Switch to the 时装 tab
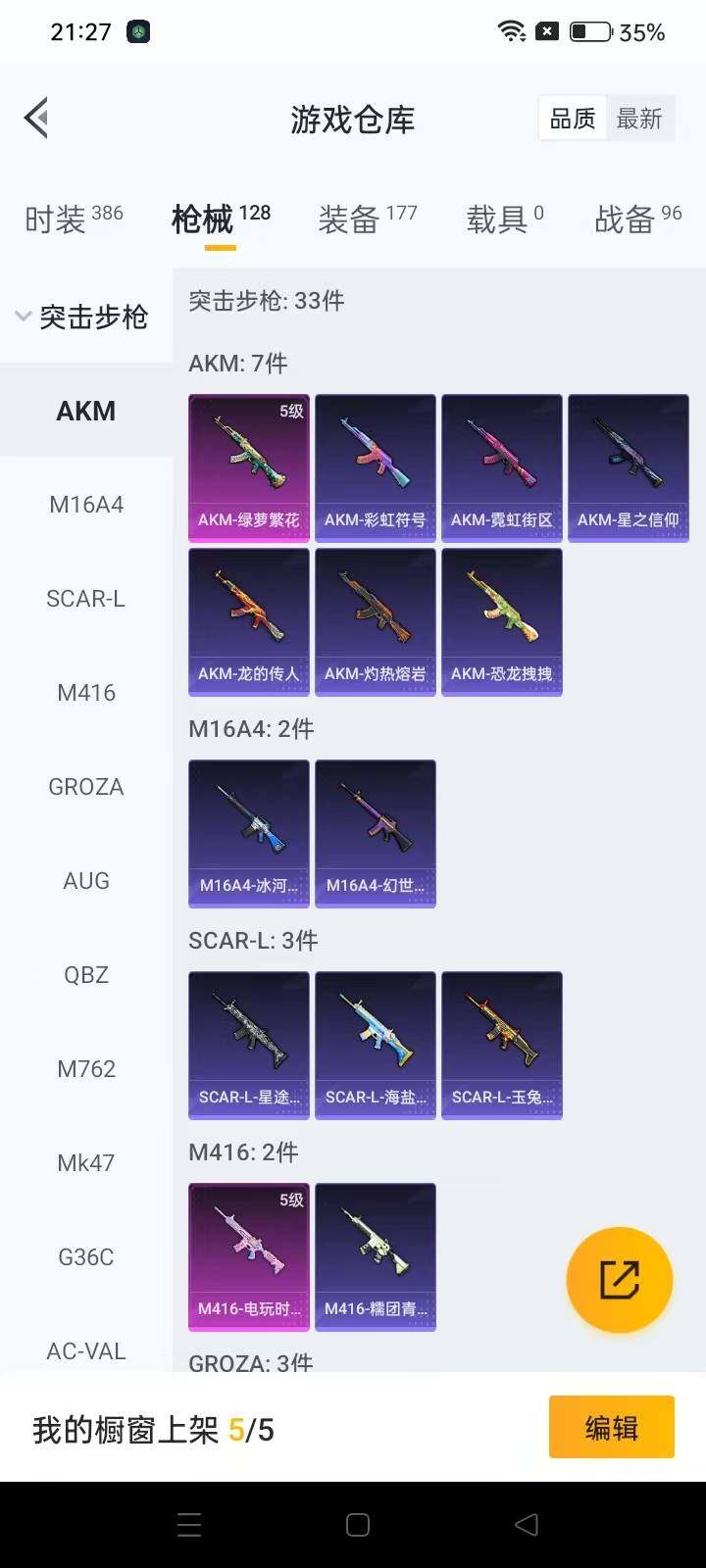Viewport: 706px width, 1568px height. pos(74,219)
